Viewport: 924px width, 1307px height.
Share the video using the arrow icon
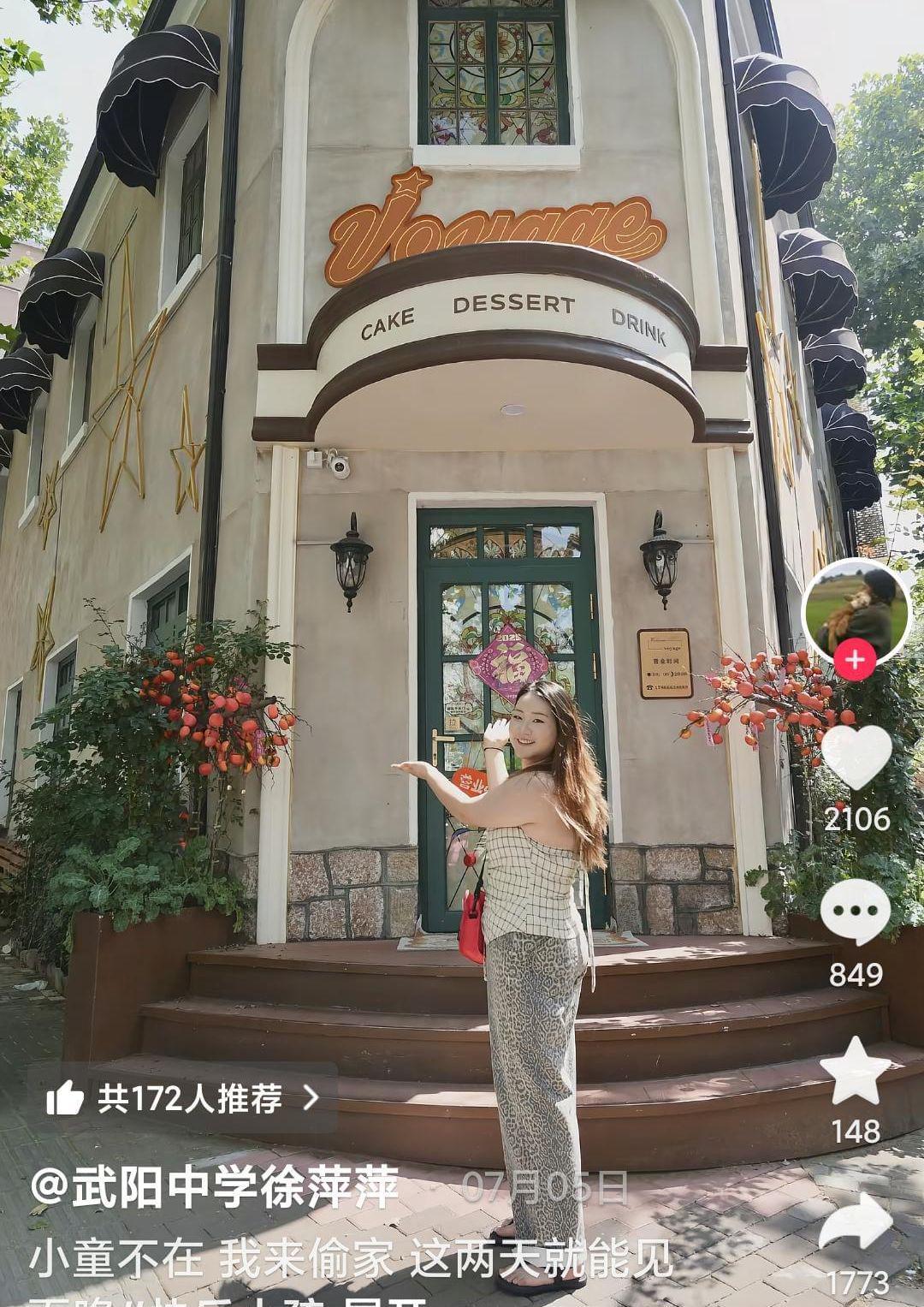(857, 1222)
